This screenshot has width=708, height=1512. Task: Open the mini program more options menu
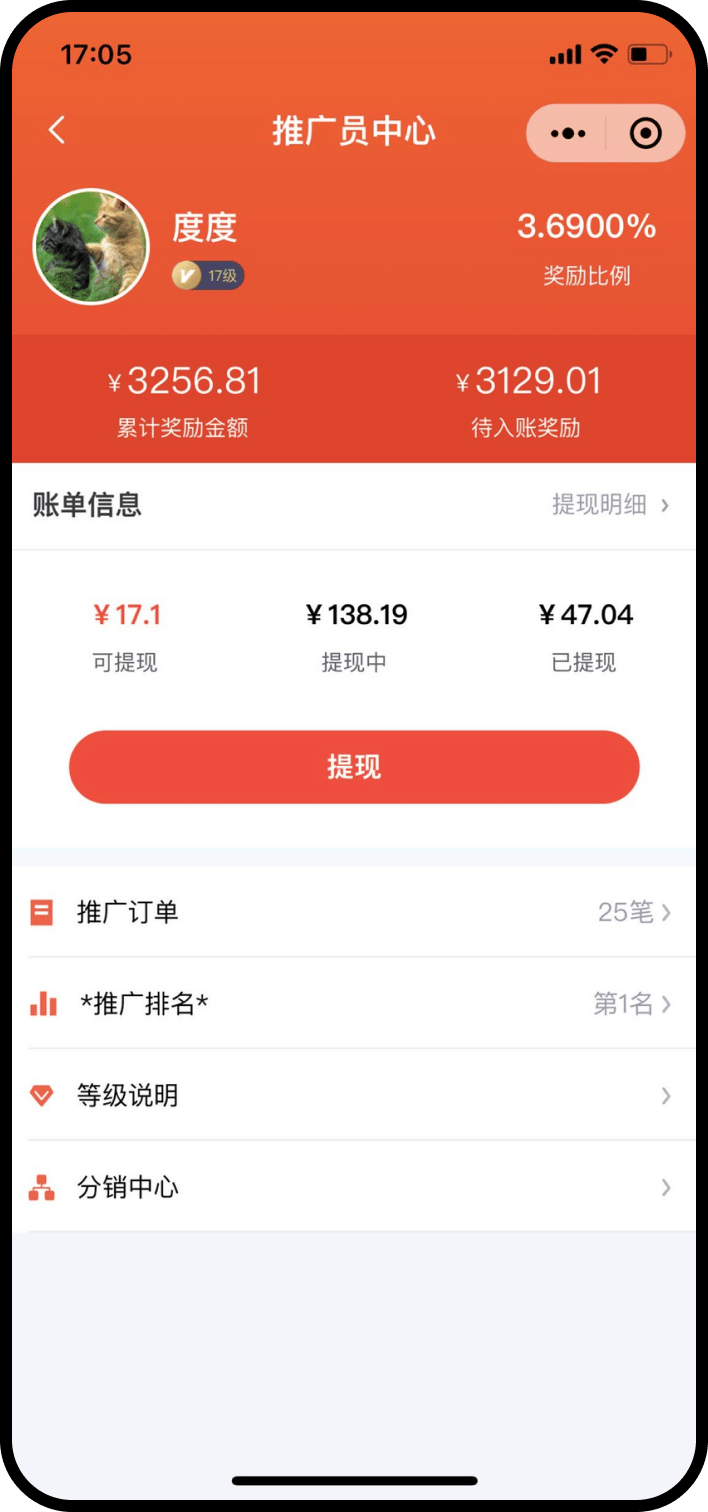[568, 133]
